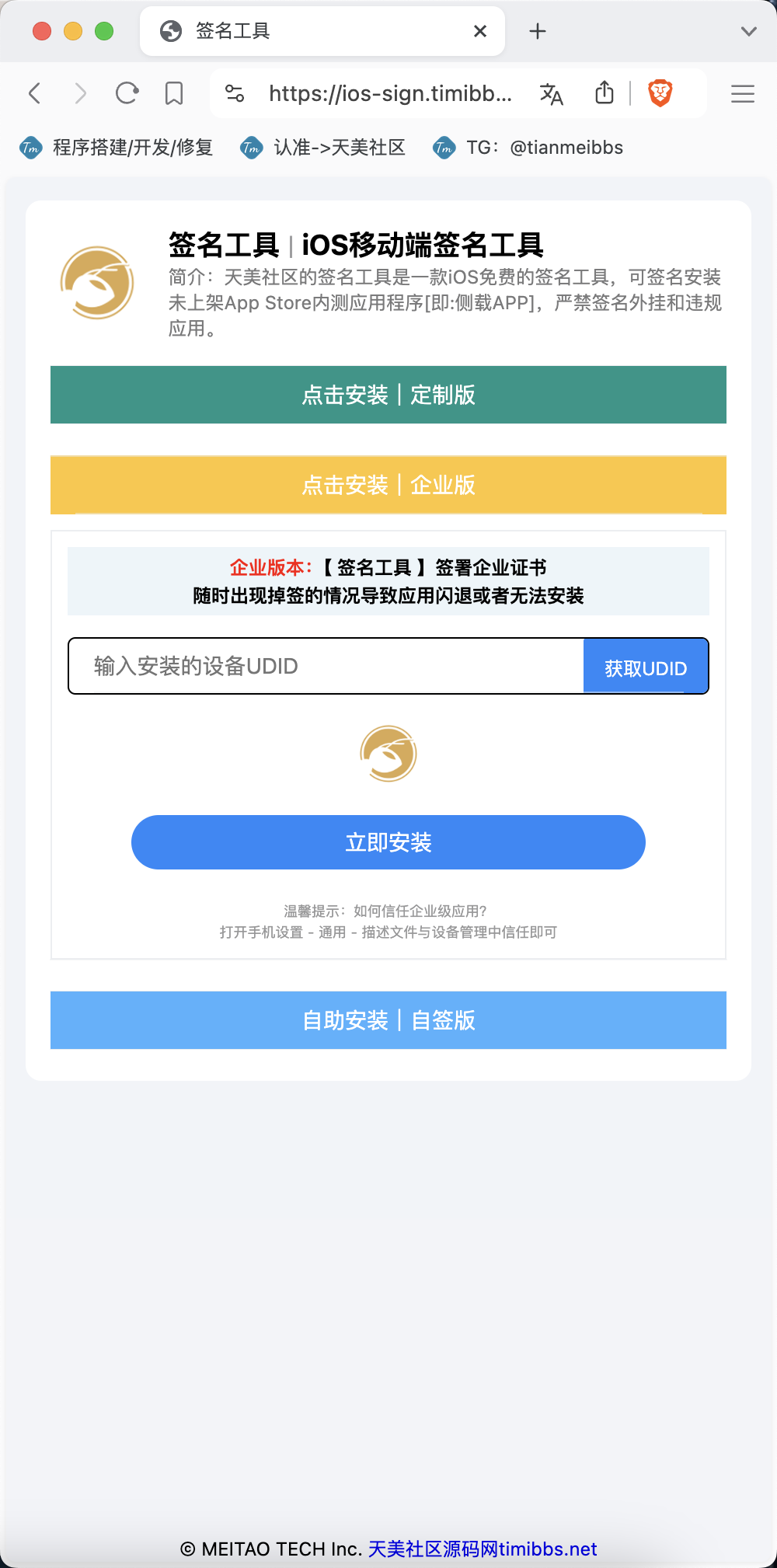Open a new browser tab with plus button

pos(538,31)
